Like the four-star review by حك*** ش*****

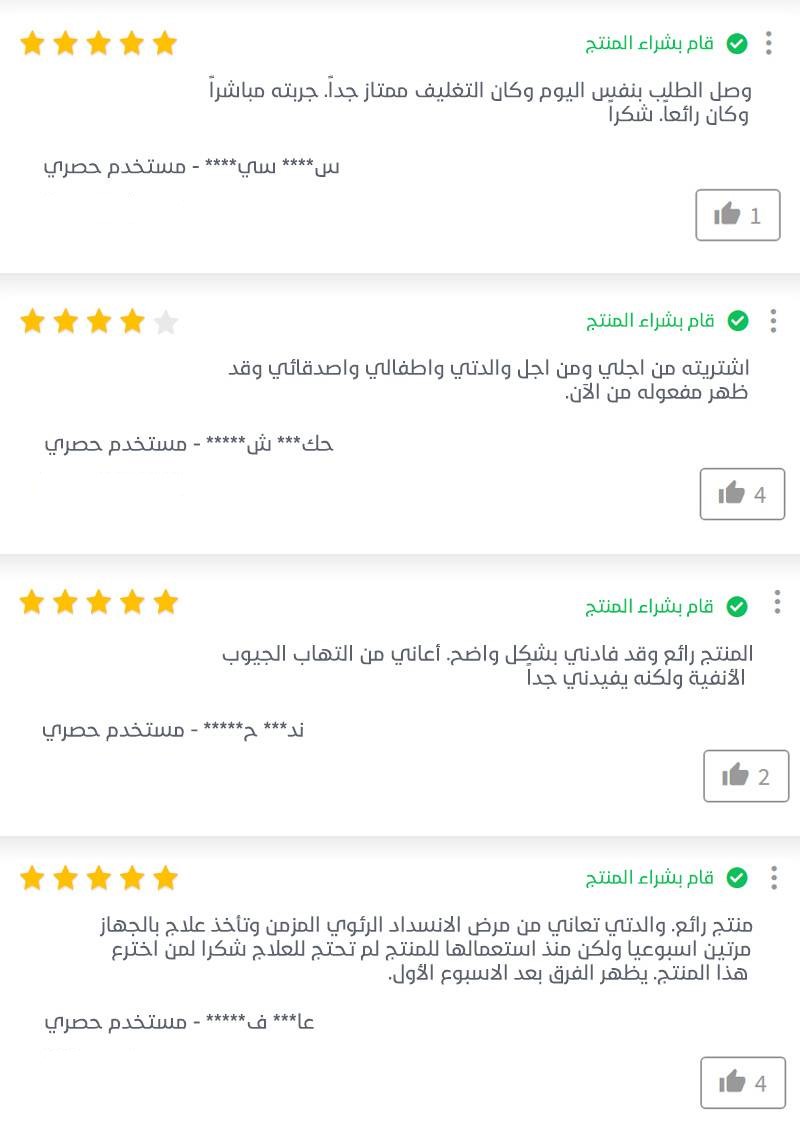(741, 494)
